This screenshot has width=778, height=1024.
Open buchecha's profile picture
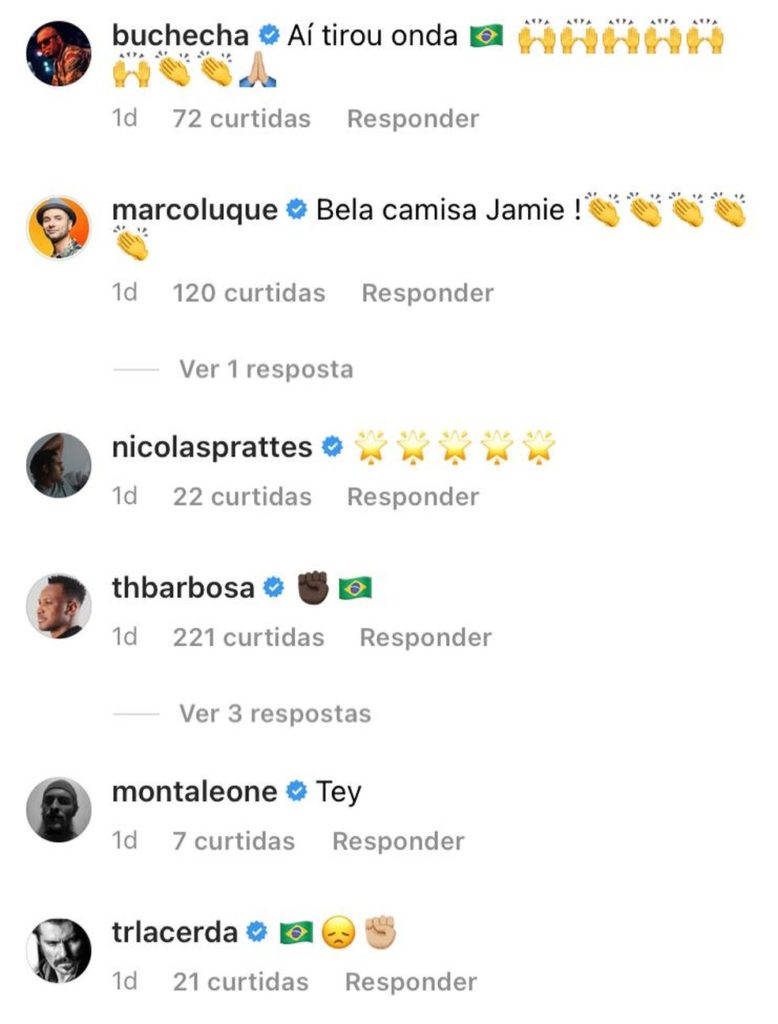[x=58, y=53]
